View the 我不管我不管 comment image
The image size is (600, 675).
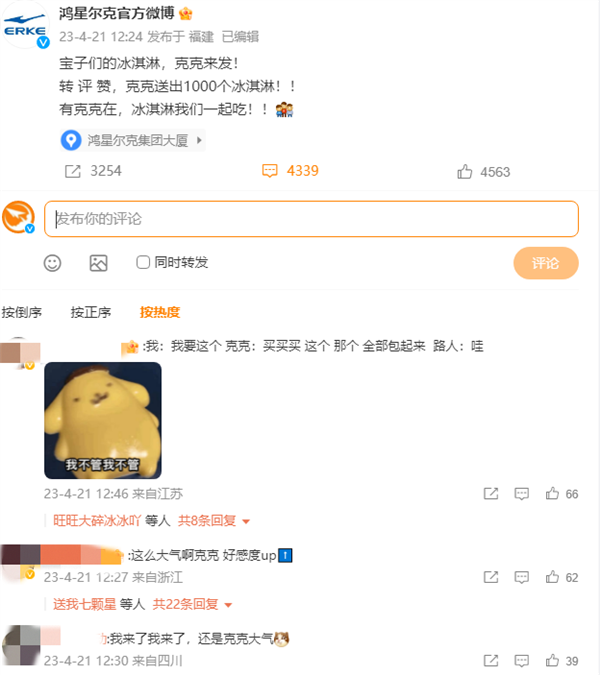pyautogui.click(x=103, y=420)
